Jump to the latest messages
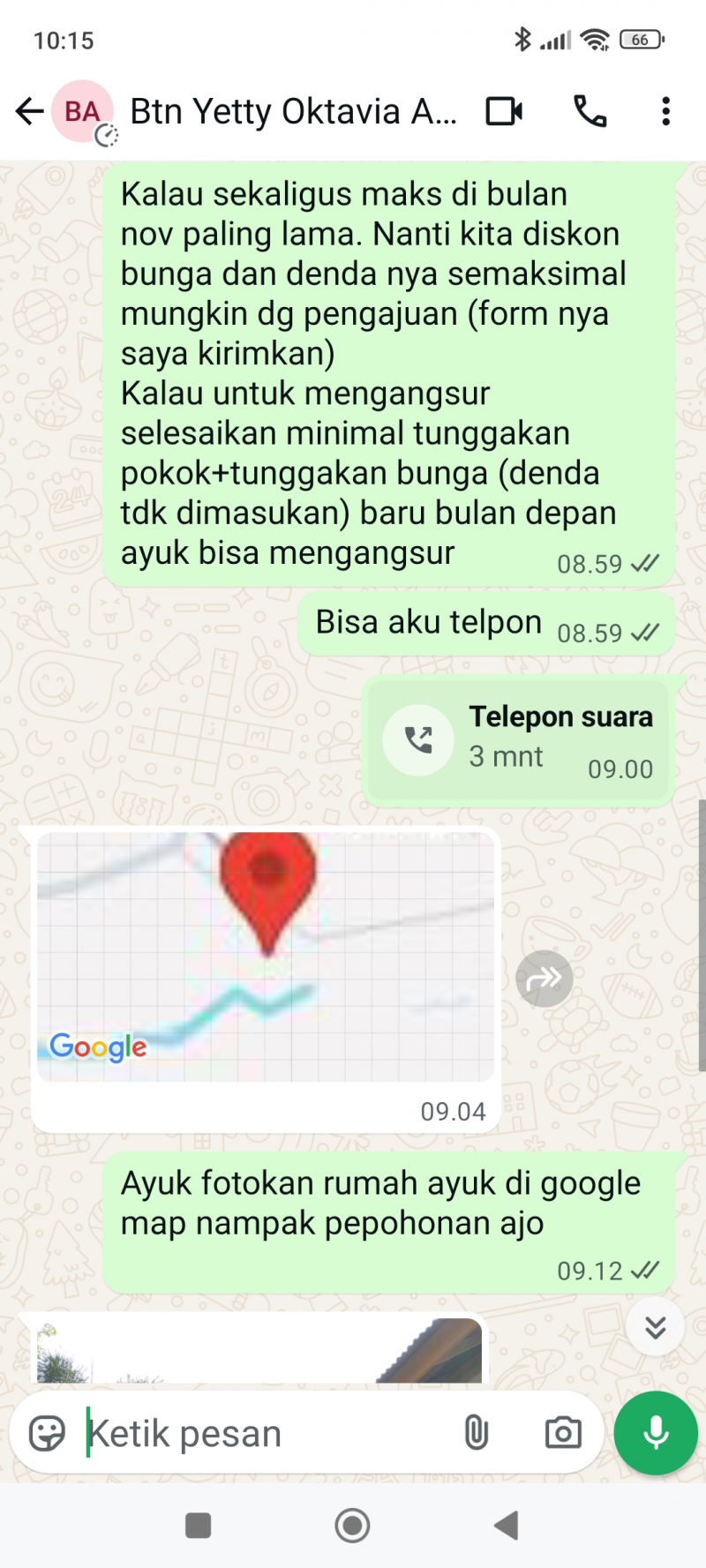Screen dimensions: 706x1568 click(x=655, y=1326)
